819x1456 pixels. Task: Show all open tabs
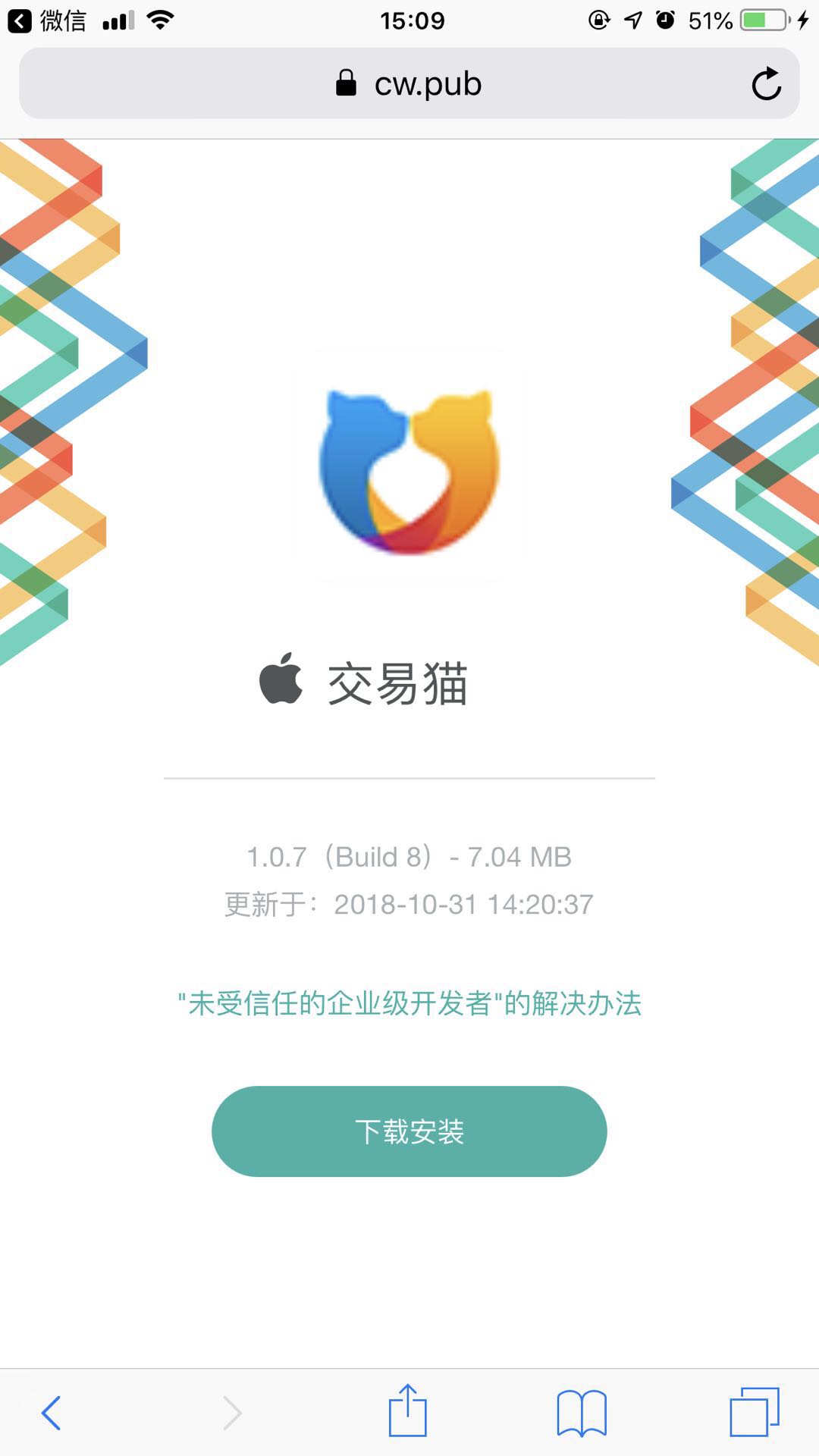tap(754, 1412)
